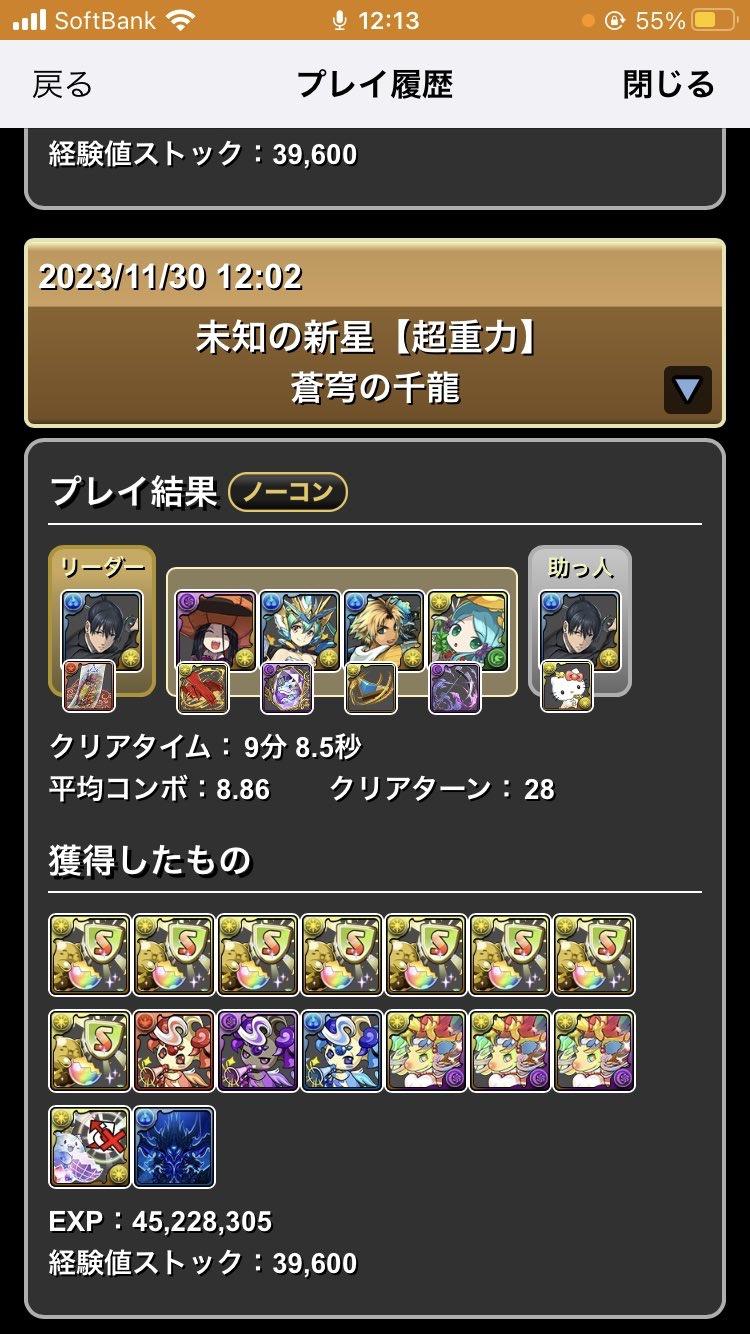This screenshot has height=1334, width=750.
Task: Collapse the 未知の新星【超重力】 entry arrow
Action: (x=688, y=390)
